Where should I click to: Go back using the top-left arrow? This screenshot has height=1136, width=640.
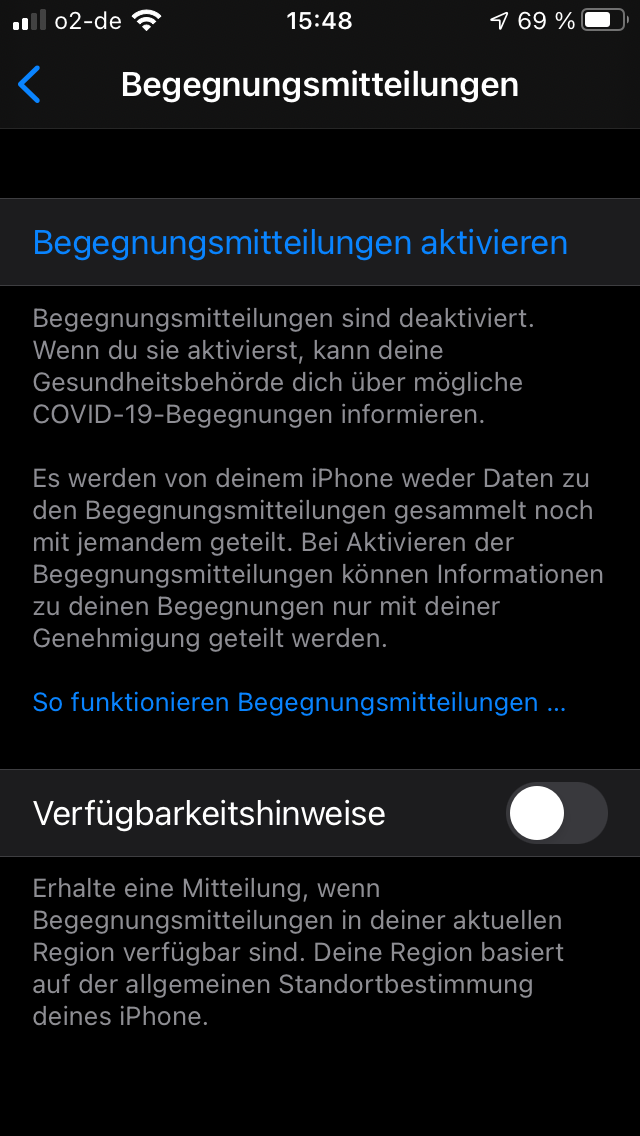(29, 85)
